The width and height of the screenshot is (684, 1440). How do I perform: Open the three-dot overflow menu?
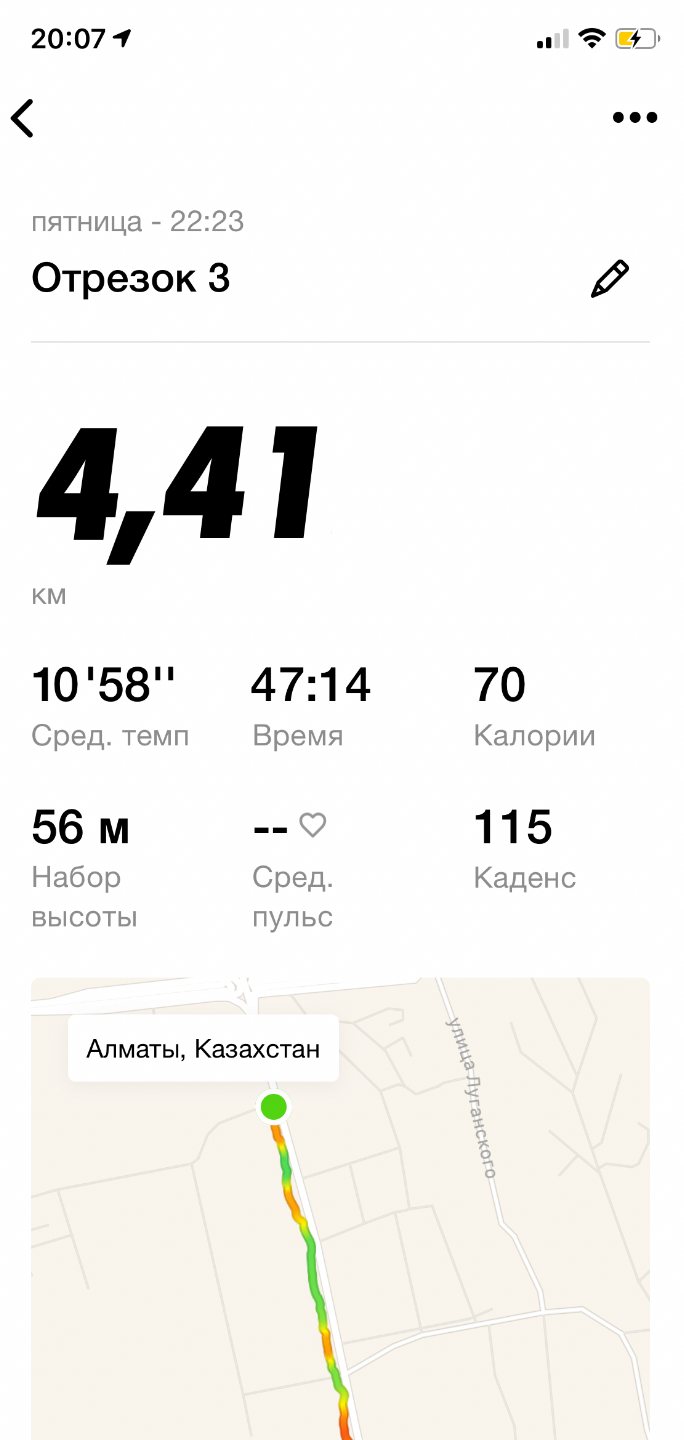tap(635, 118)
